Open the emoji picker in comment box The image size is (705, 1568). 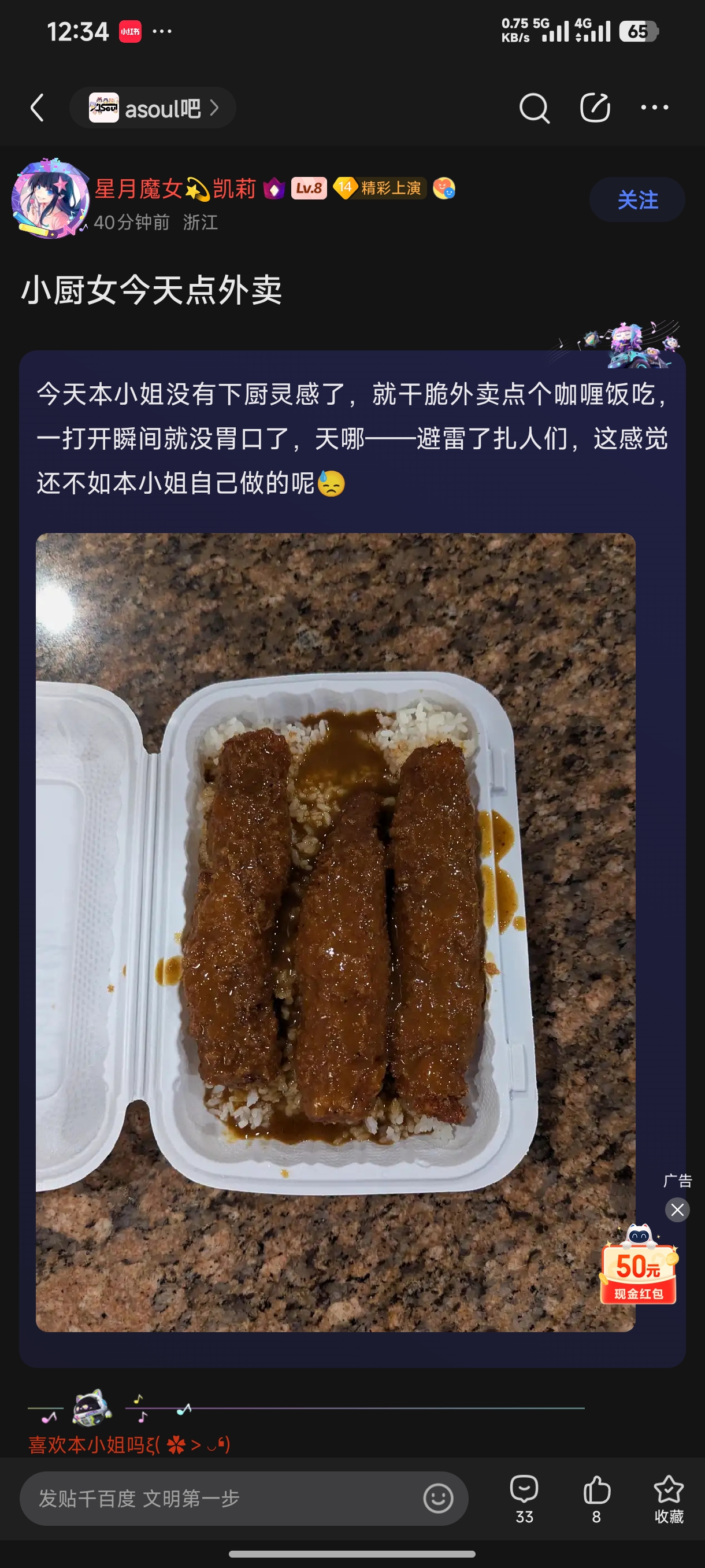click(438, 1498)
